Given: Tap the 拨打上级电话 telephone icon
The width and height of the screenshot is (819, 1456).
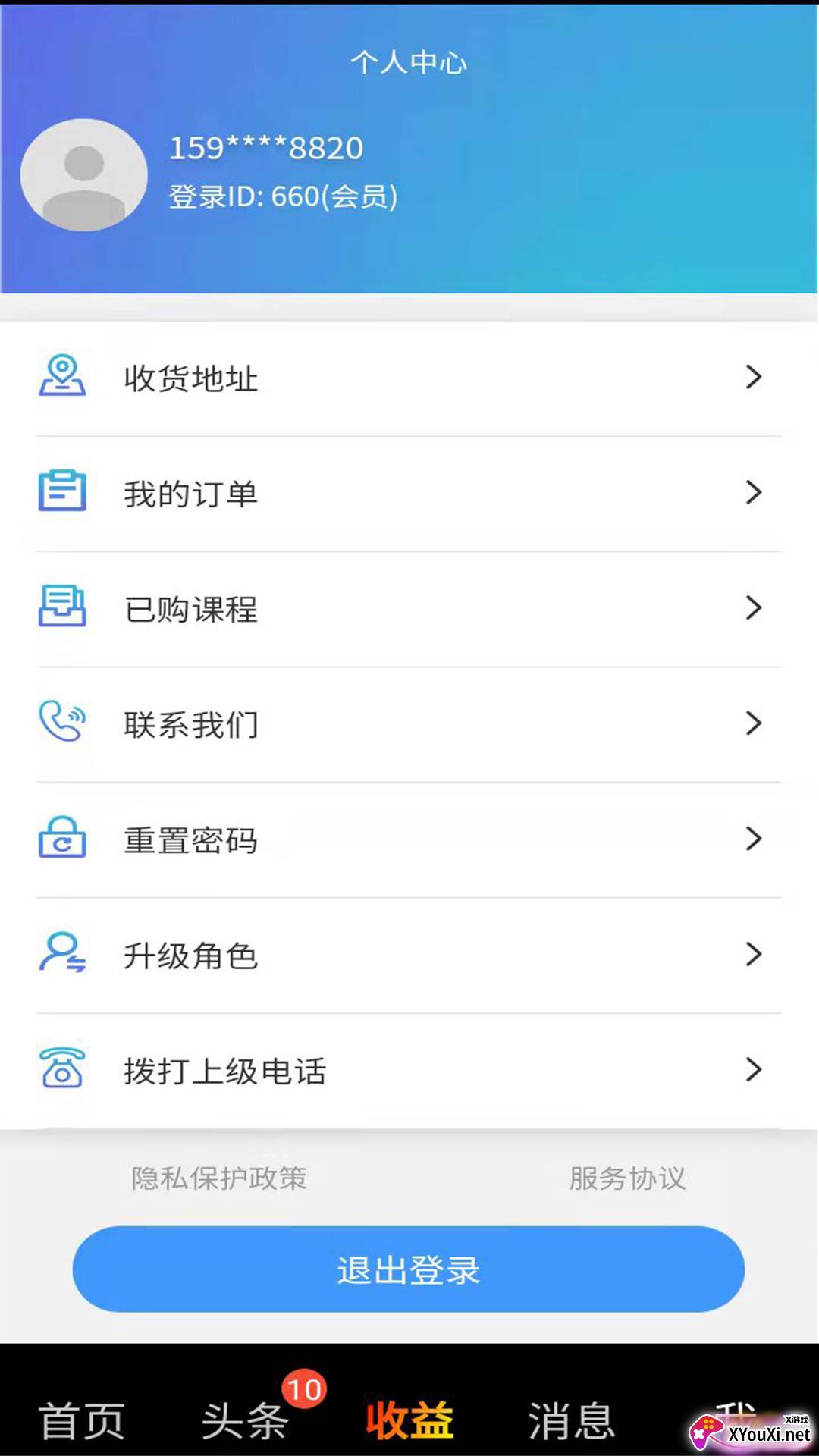Looking at the screenshot, I should pyautogui.click(x=61, y=1069).
